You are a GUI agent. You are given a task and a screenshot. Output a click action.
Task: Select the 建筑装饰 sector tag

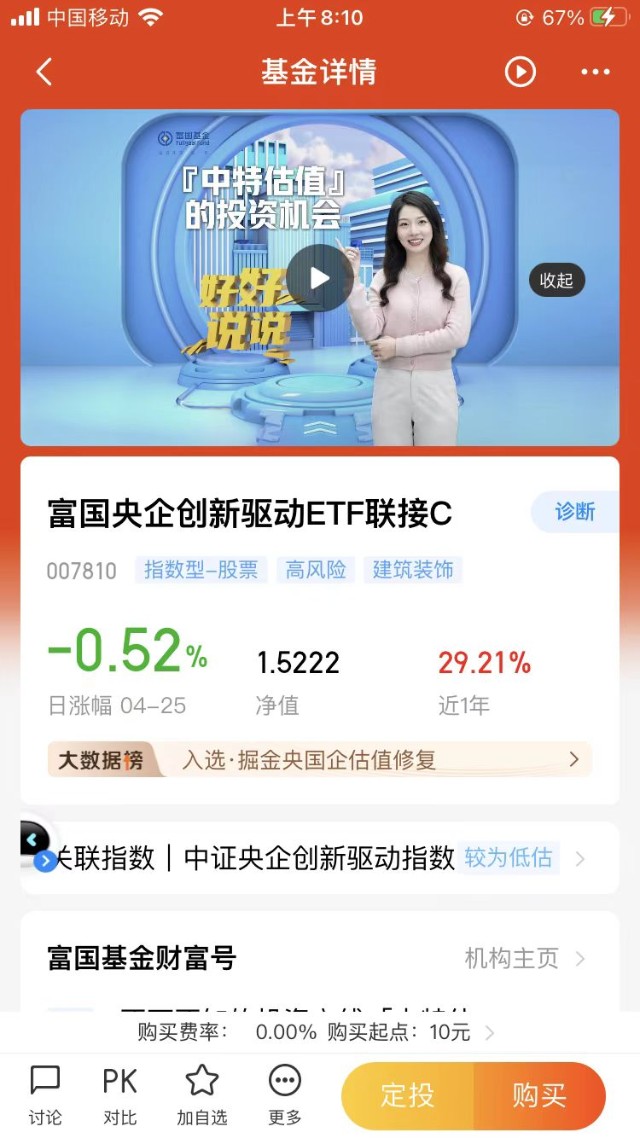click(413, 570)
